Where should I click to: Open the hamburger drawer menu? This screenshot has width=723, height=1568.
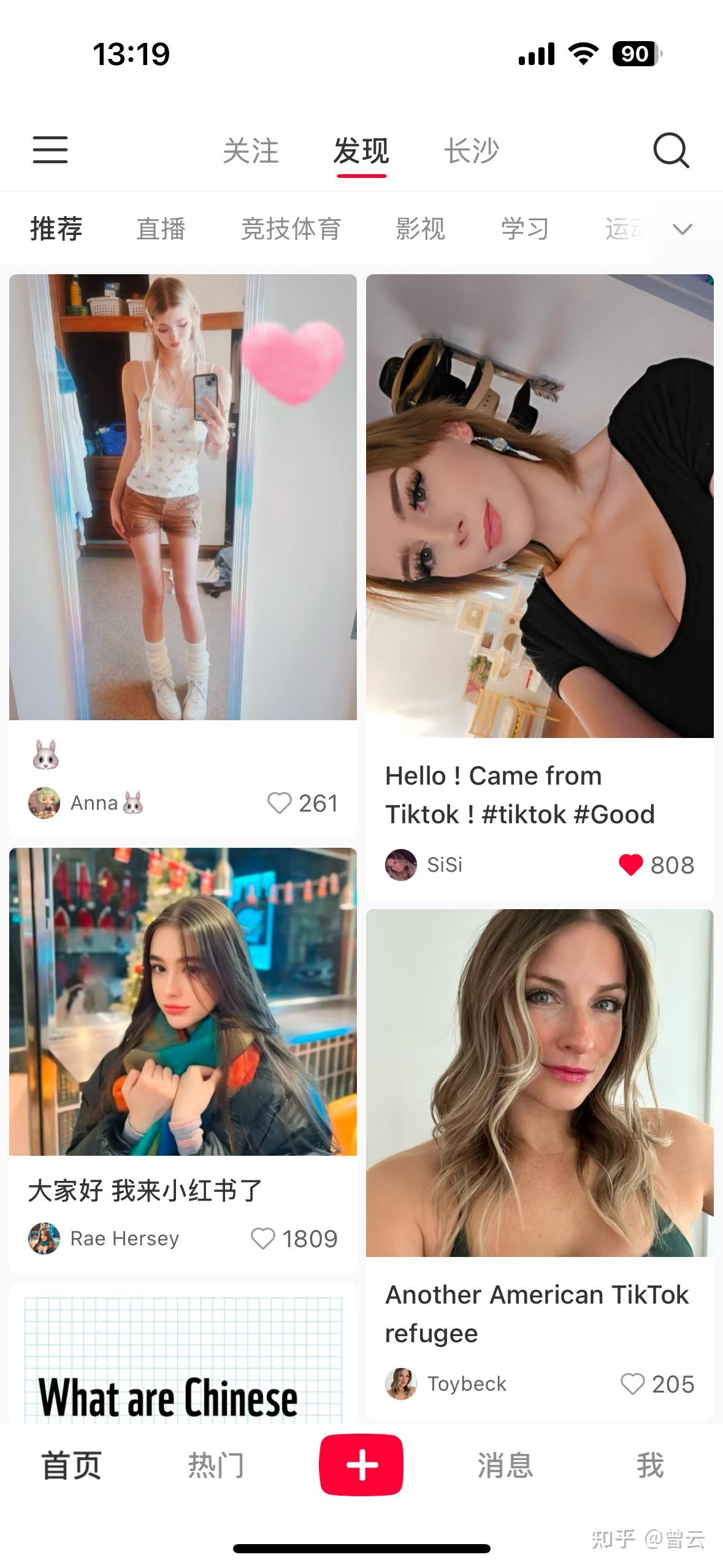click(x=50, y=150)
